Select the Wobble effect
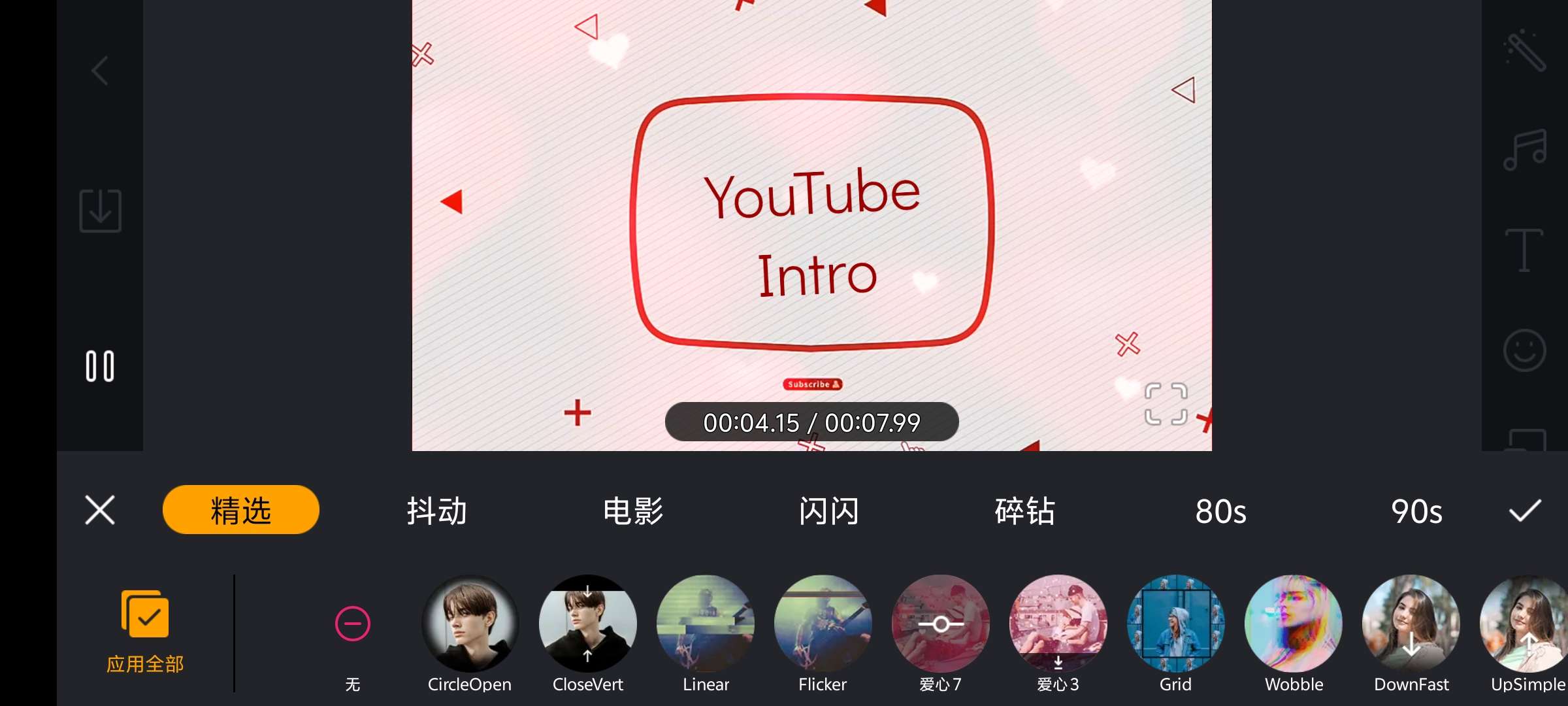The image size is (1568, 706). pyautogui.click(x=1294, y=624)
